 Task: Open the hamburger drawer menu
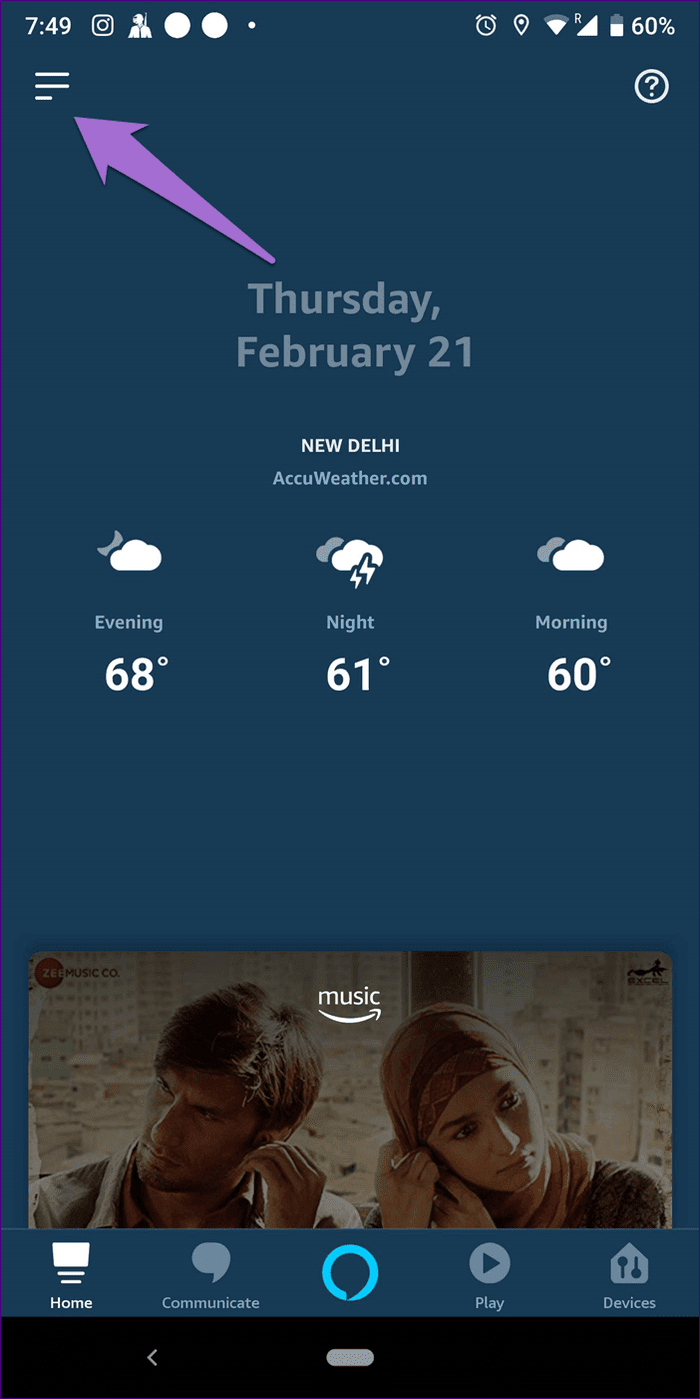click(x=52, y=87)
